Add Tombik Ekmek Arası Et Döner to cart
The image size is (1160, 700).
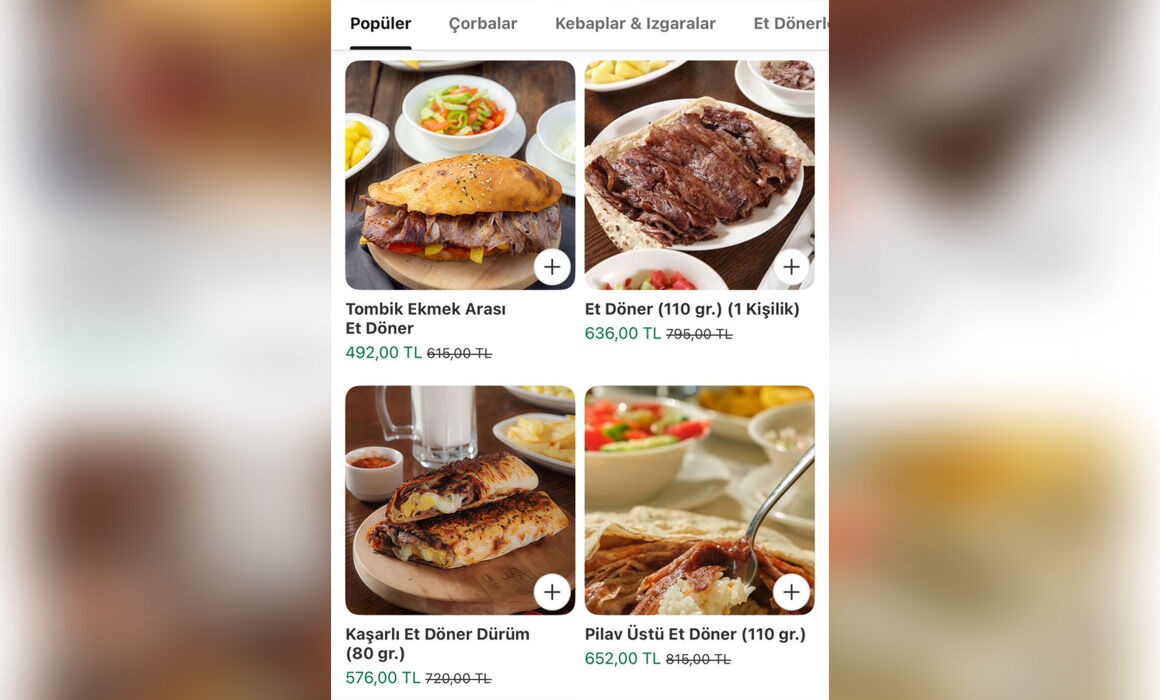point(552,267)
